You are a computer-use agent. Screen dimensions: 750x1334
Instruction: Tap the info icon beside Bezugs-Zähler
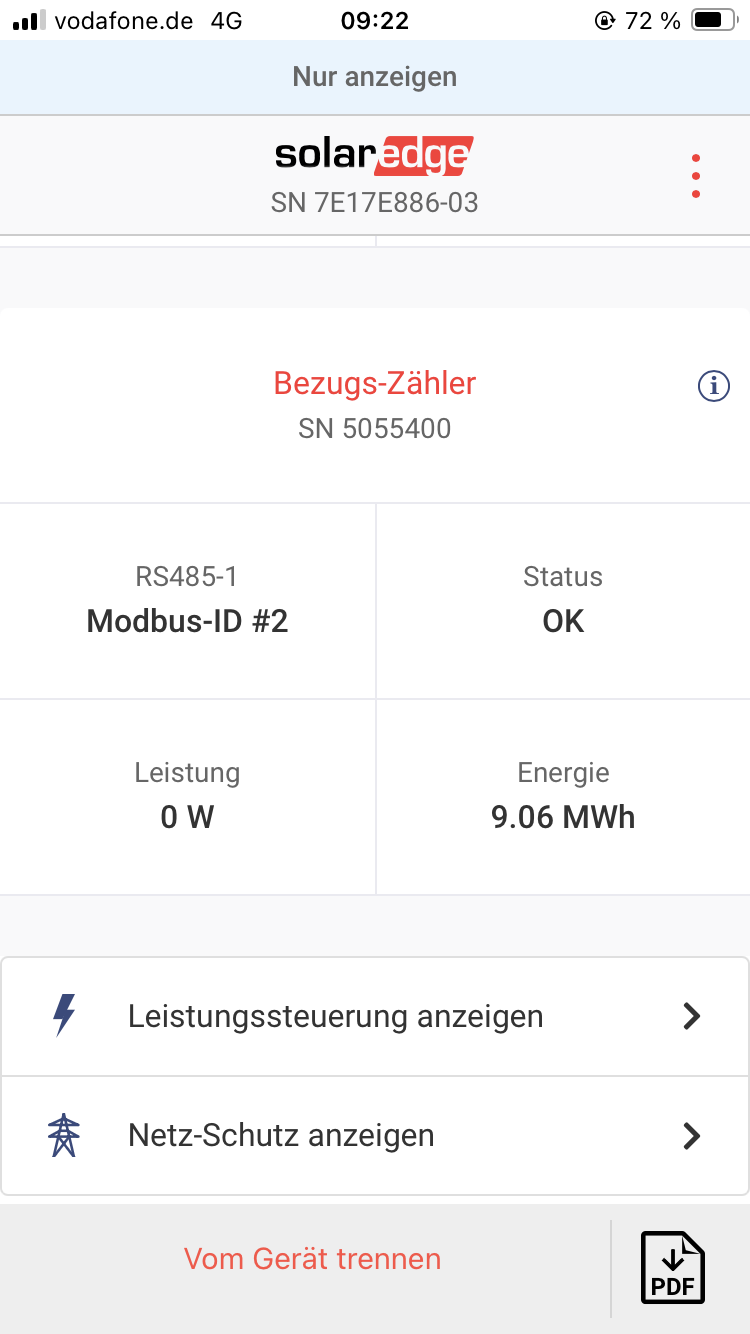(x=713, y=386)
